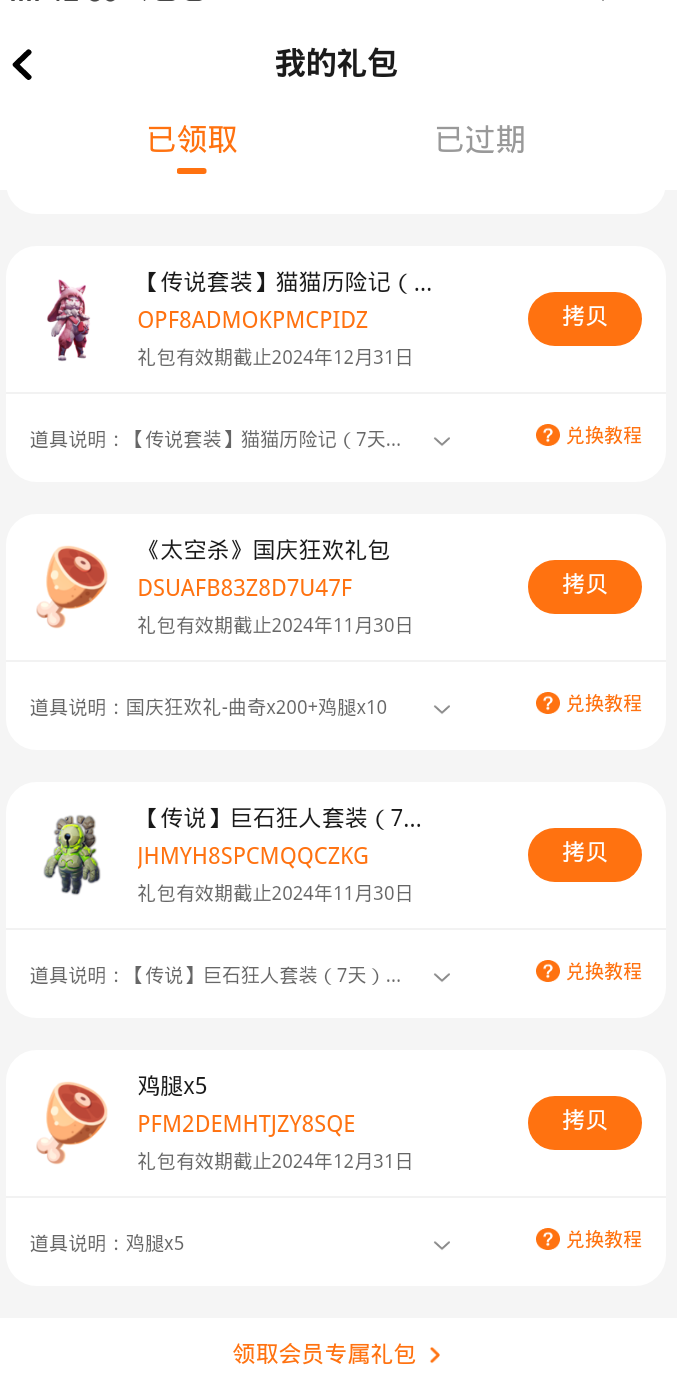The height and width of the screenshot is (1393, 677).
Task: Open 兑换教程 for 猫猫历险记
Action: click(x=590, y=436)
